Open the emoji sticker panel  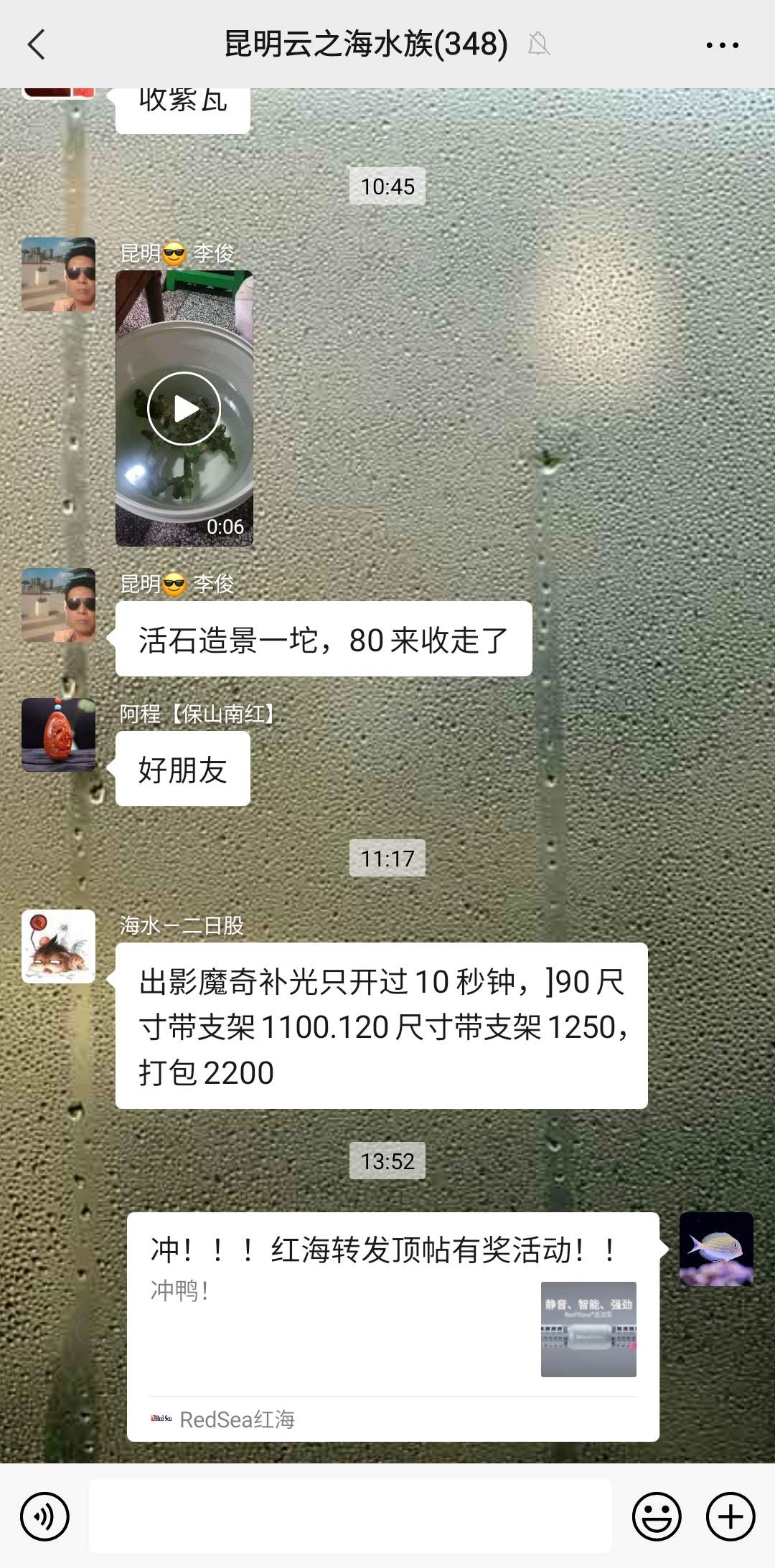point(656,1516)
